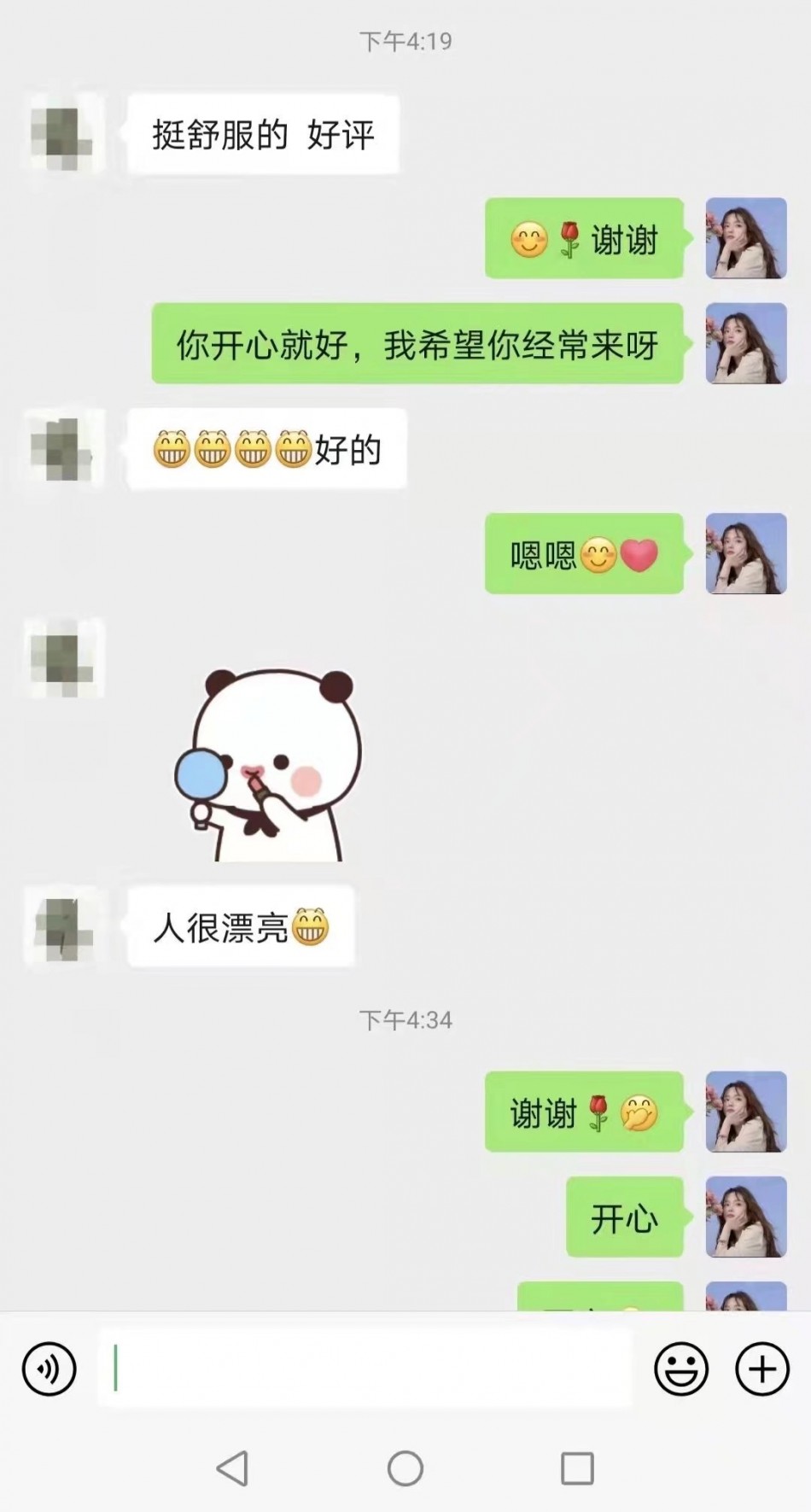Open the emoji sticker panel

coord(680,1369)
